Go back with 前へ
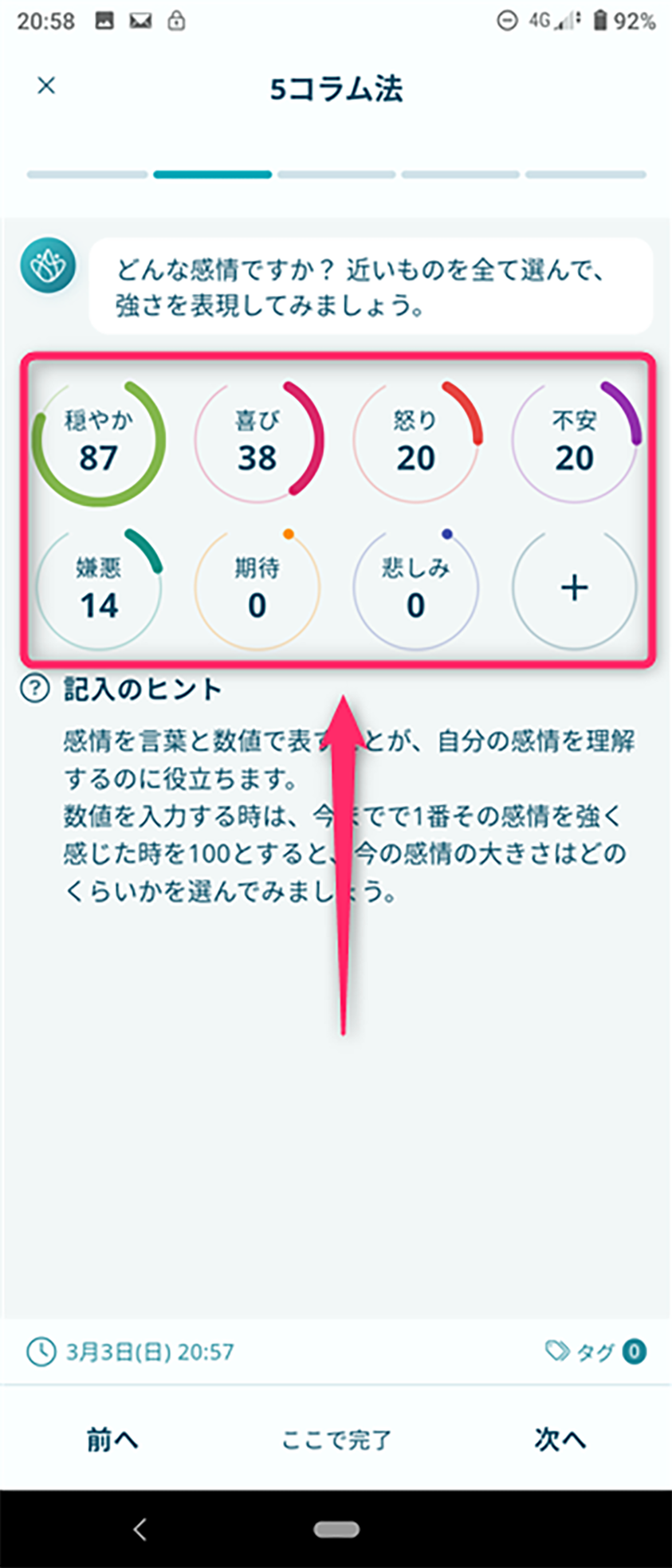This screenshot has height=1568, width=672. click(x=112, y=1439)
